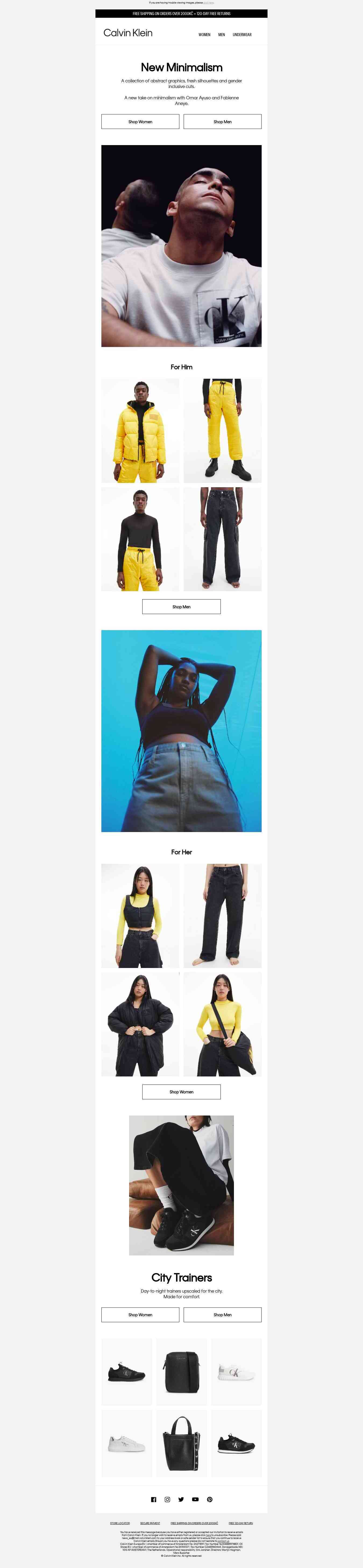The width and height of the screenshot is (363, 1568).
Task: Tap Shop Men under New Minimalism
Action: click(223, 122)
